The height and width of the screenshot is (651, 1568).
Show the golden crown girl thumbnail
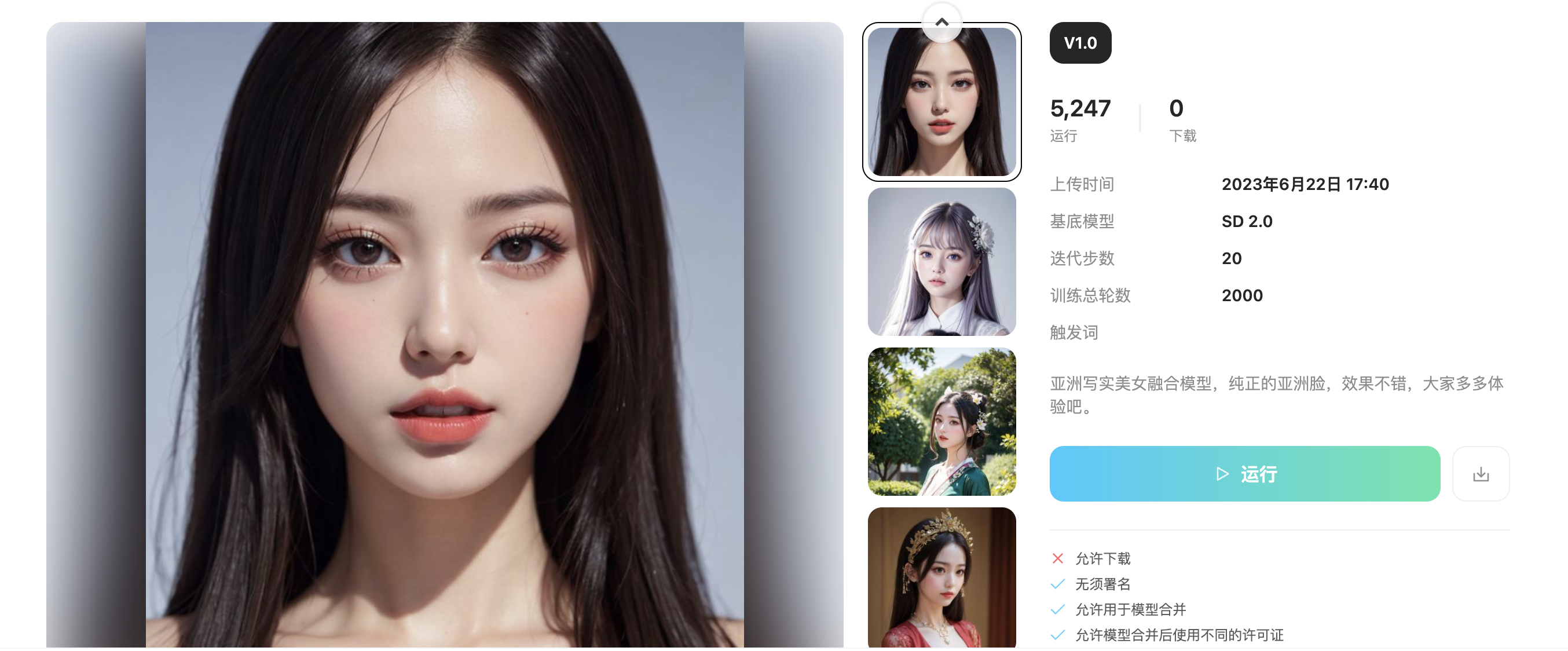coord(941,576)
